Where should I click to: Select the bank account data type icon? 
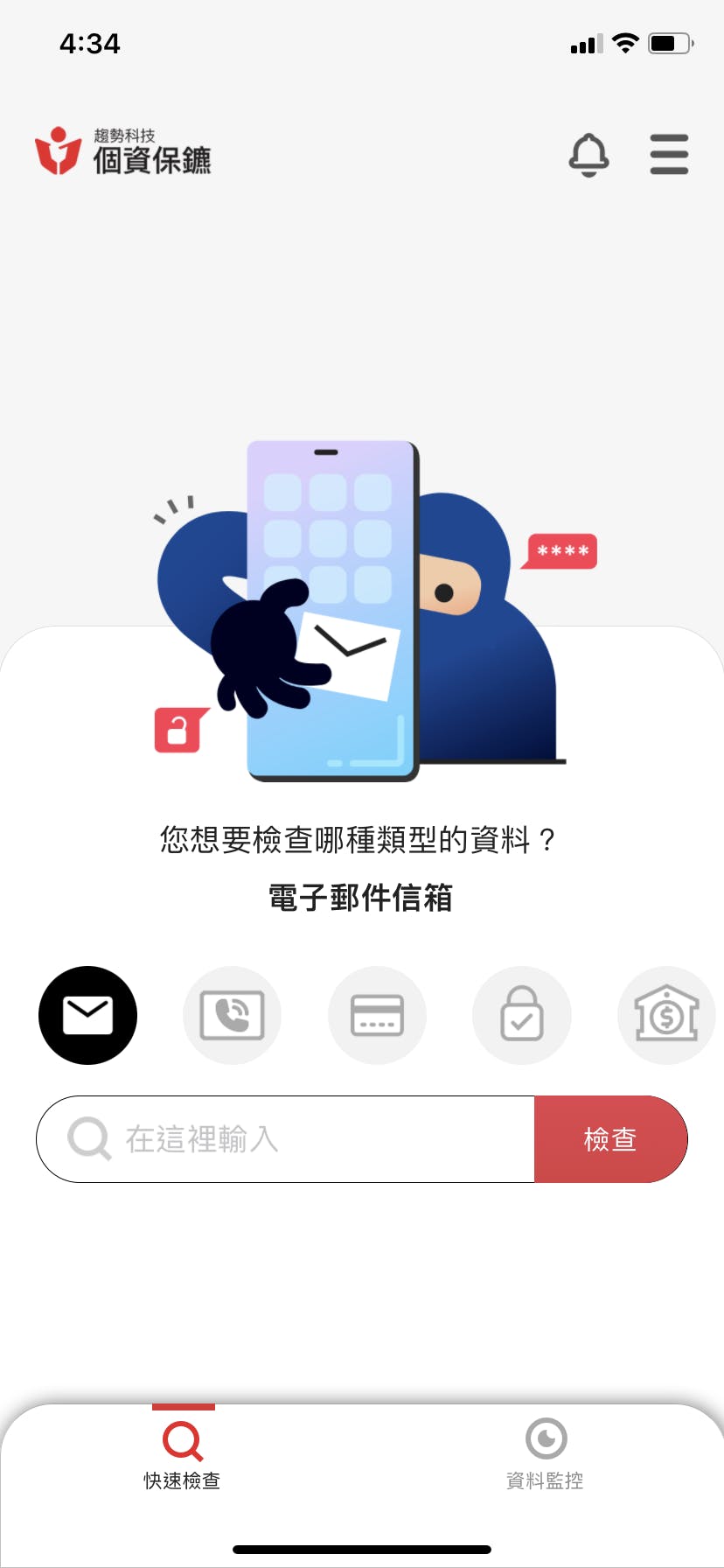666,1015
